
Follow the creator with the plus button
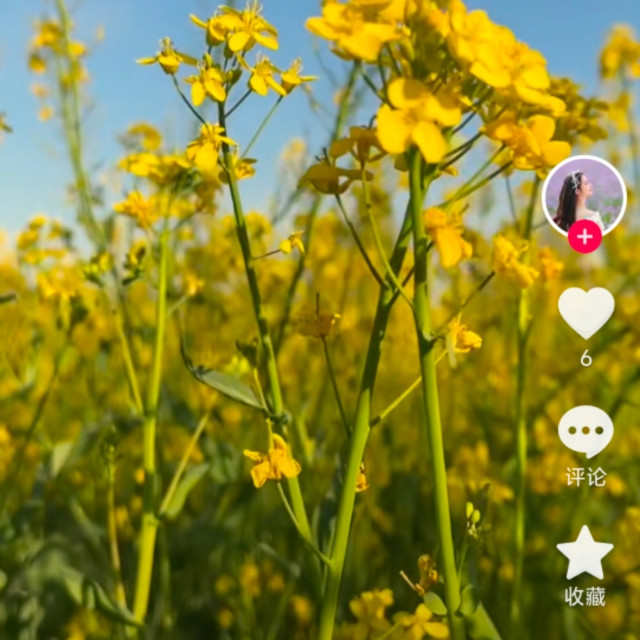pyautogui.click(x=585, y=237)
